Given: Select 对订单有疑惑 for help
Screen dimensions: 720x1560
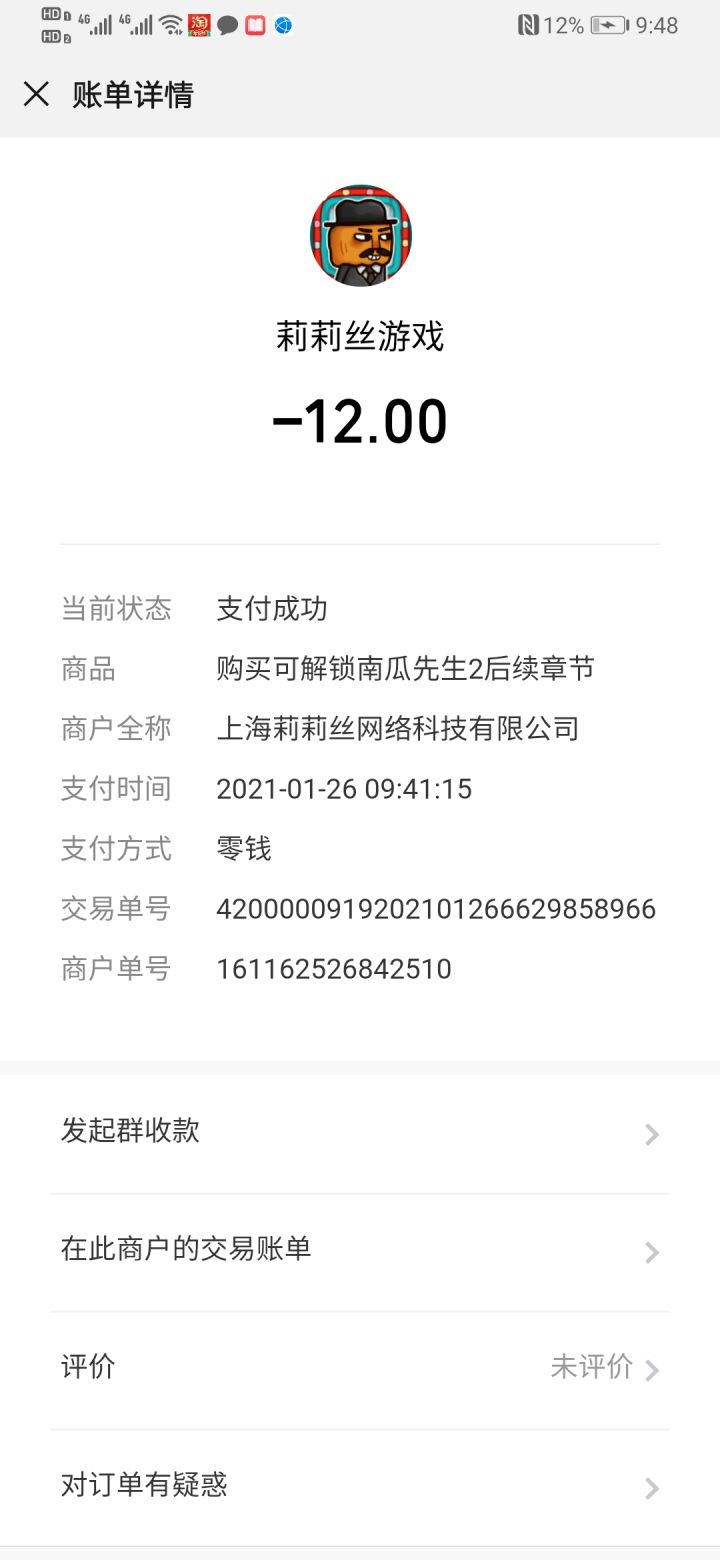Looking at the screenshot, I should (360, 1486).
